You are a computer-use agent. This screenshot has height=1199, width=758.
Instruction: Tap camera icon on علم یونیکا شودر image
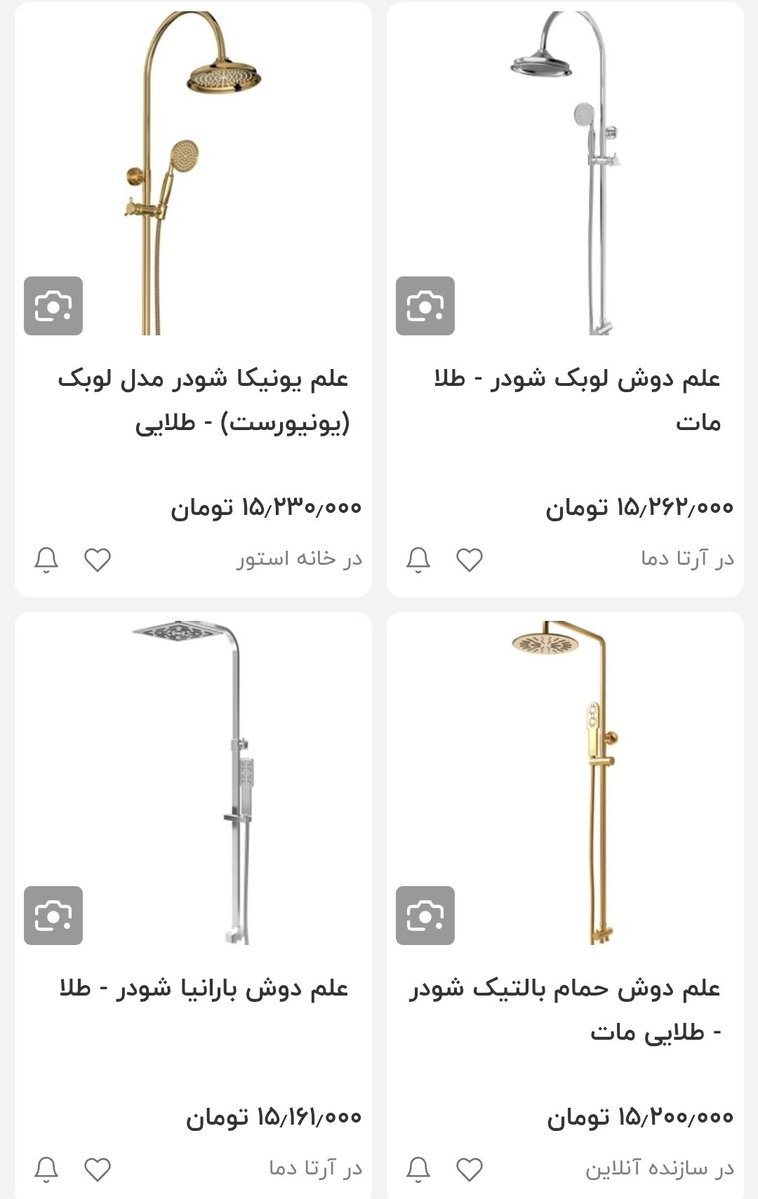coord(53,305)
